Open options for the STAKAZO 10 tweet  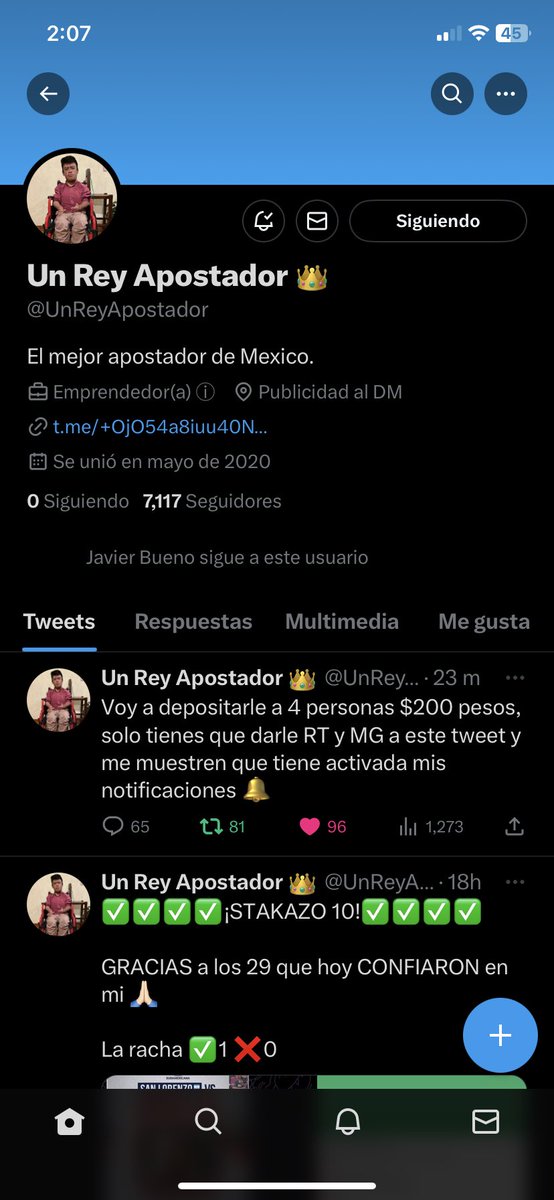(515, 882)
